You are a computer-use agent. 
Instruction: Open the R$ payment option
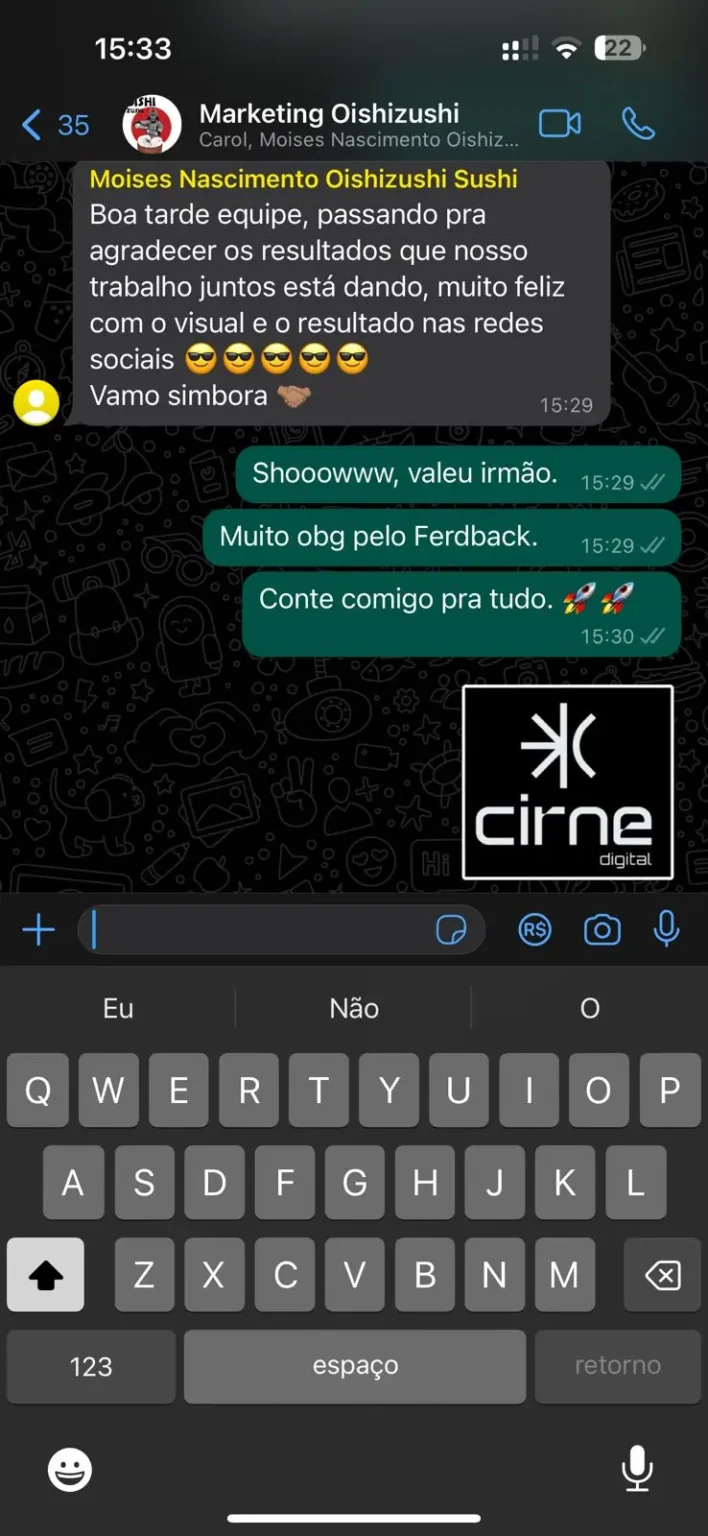[535, 931]
